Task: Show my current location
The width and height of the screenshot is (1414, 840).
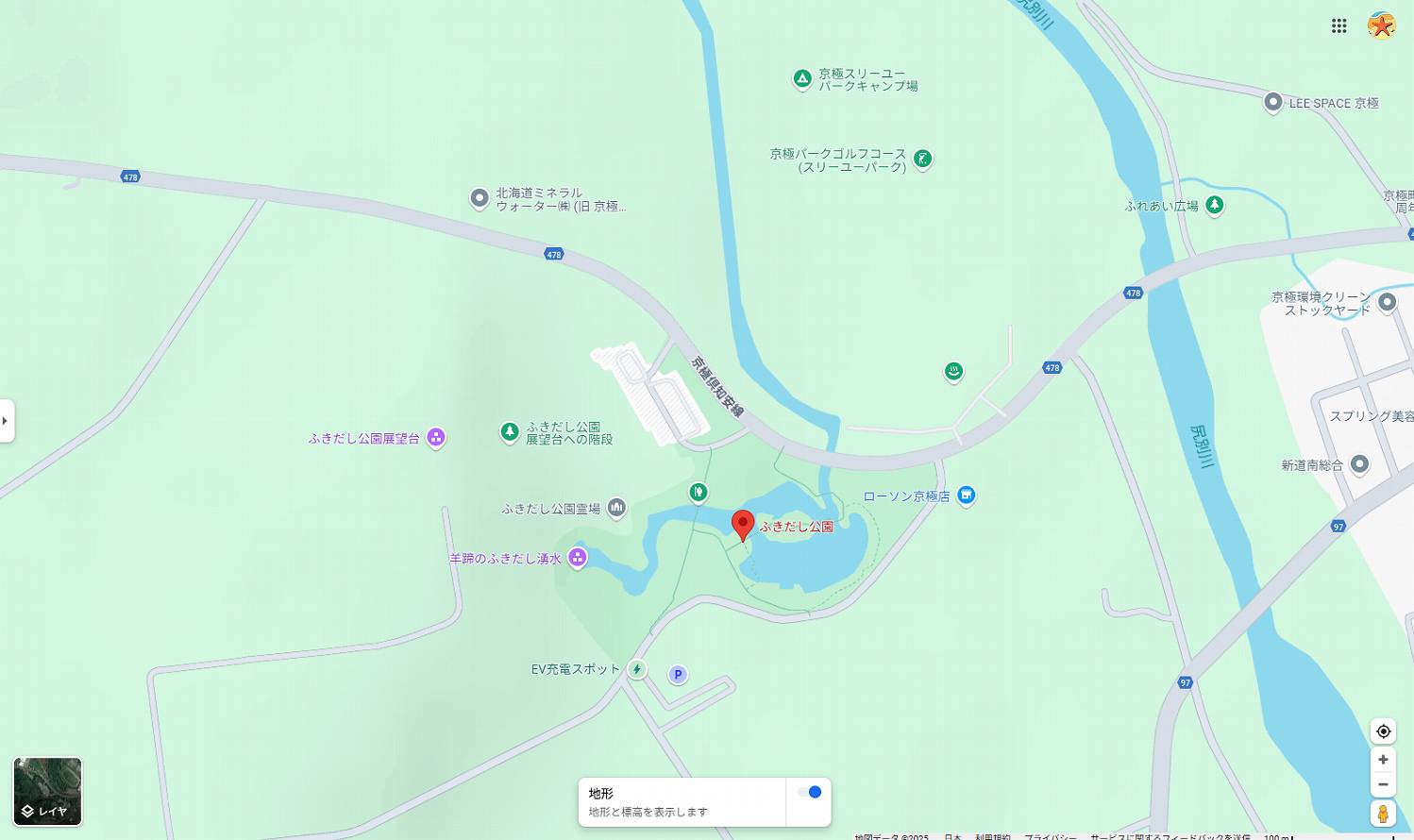Action: pos(1383,731)
